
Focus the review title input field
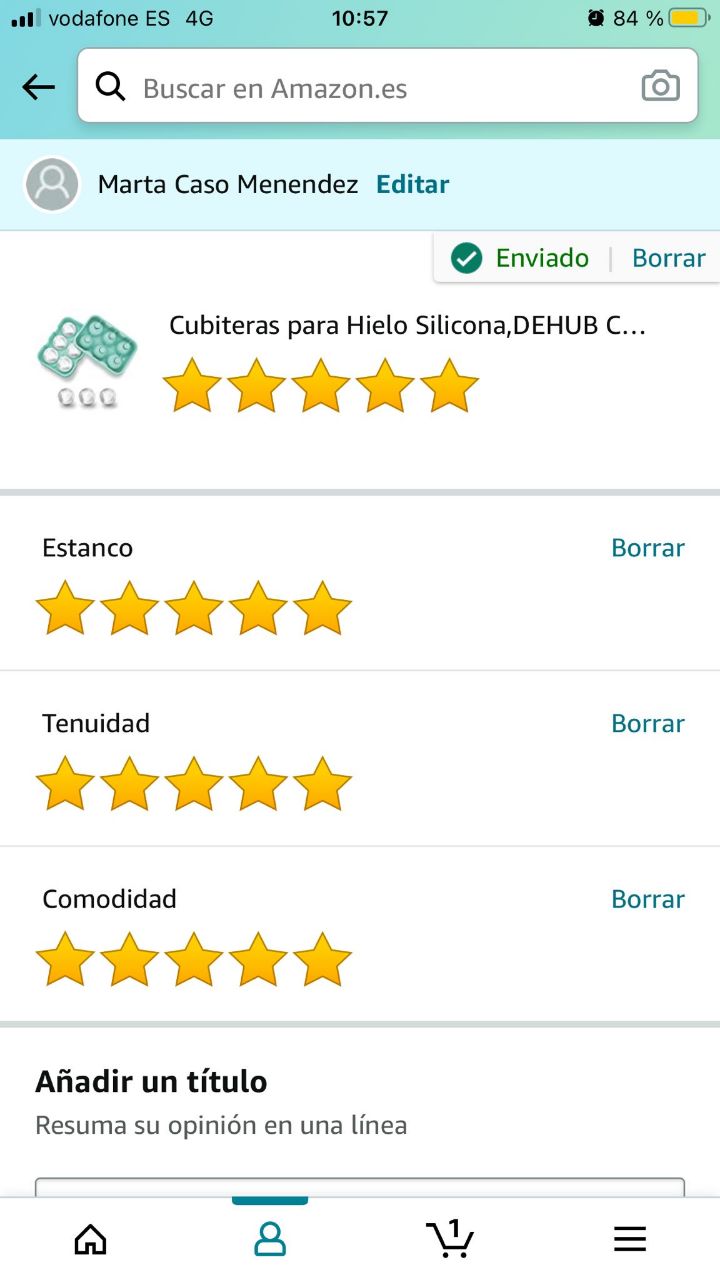pyautogui.click(x=360, y=1187)
